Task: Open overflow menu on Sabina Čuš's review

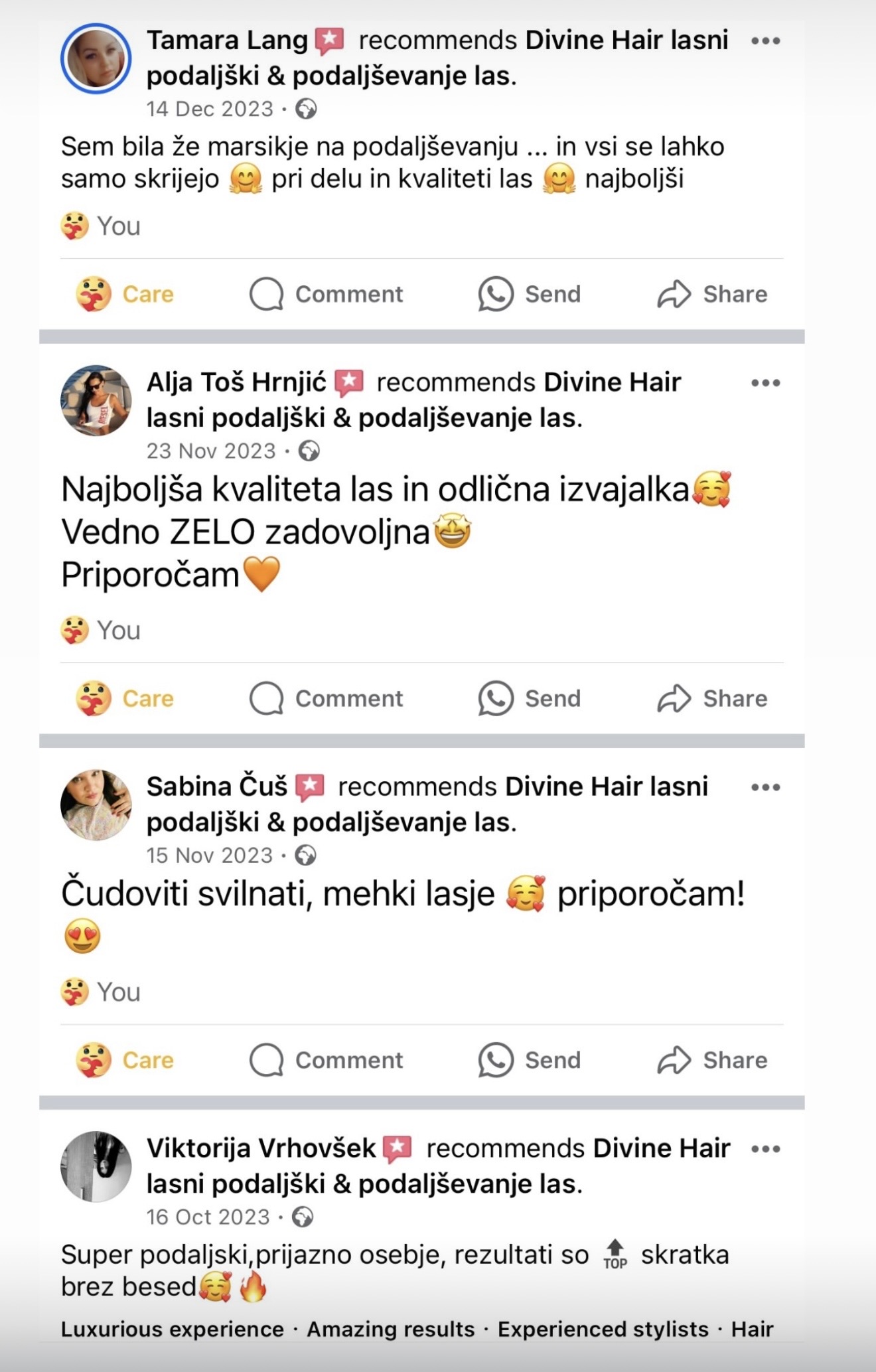Action: pos(765,787)
